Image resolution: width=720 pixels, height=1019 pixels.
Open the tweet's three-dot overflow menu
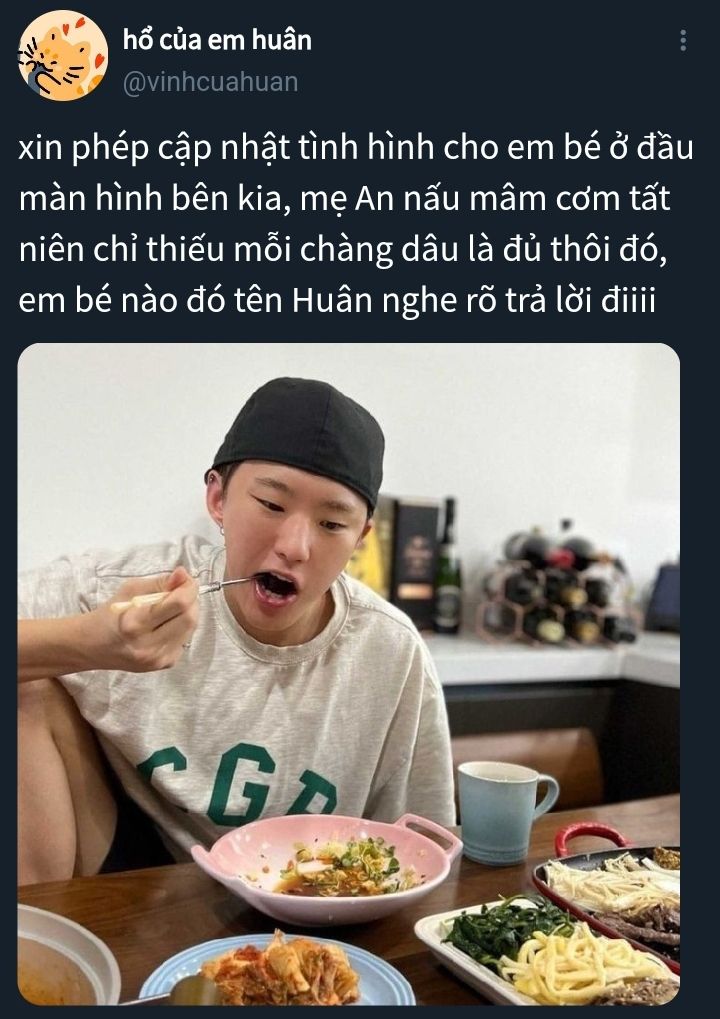click(682, 40)
